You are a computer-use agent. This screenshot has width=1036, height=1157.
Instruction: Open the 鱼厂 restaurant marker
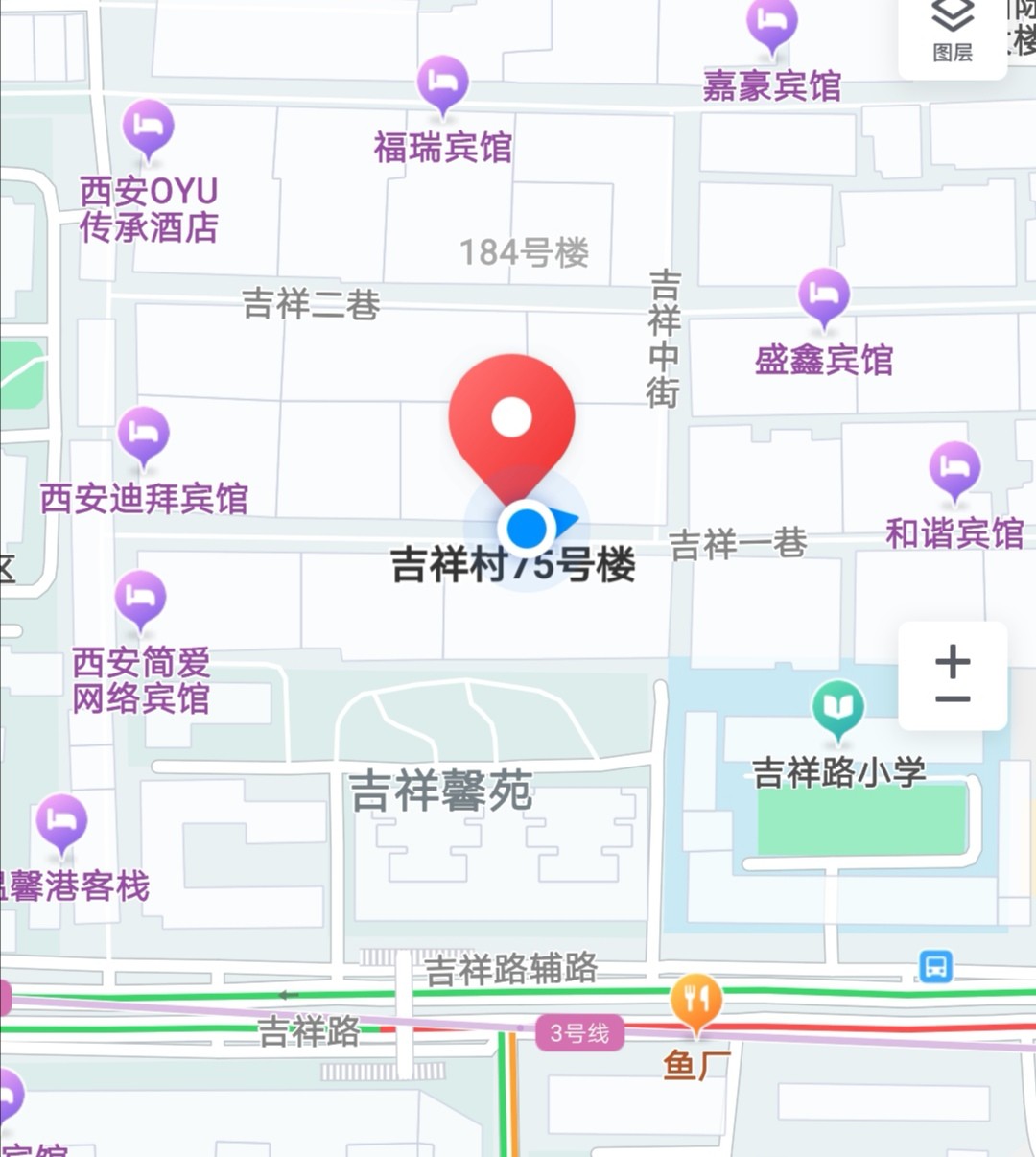click(x=695, y=1001)
